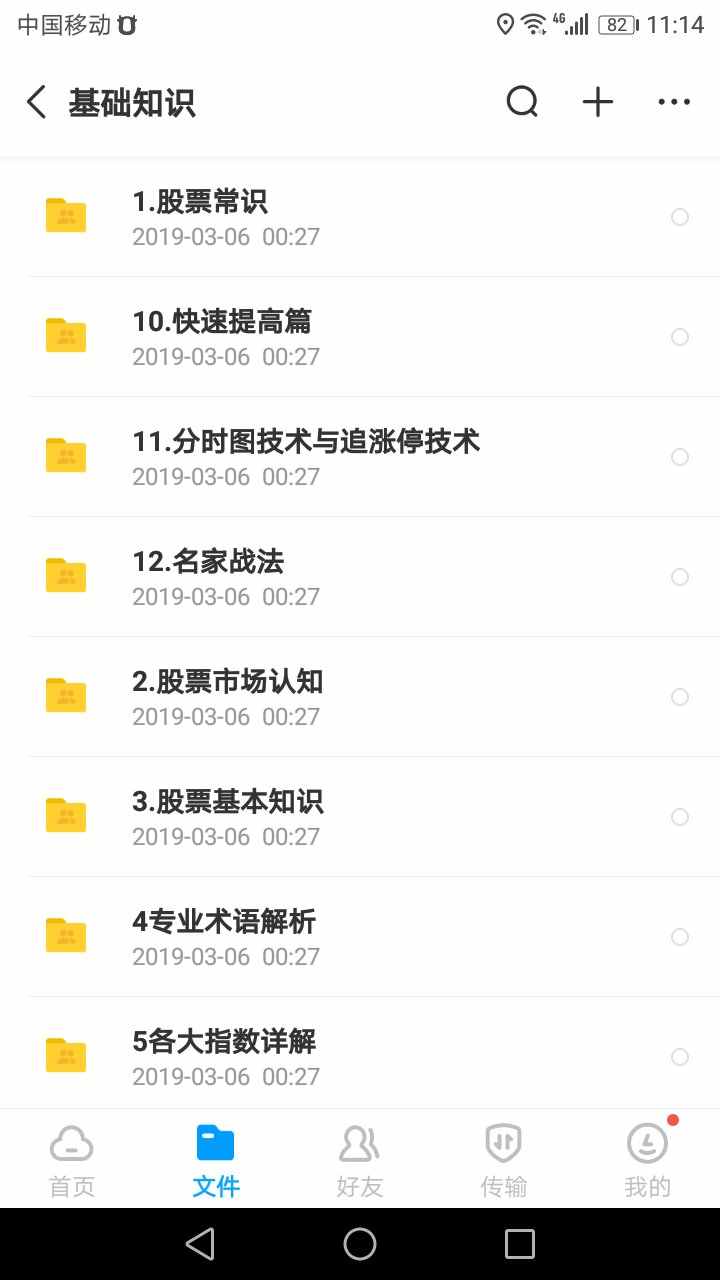Tap the plus icon to add new content

point(597,101)
